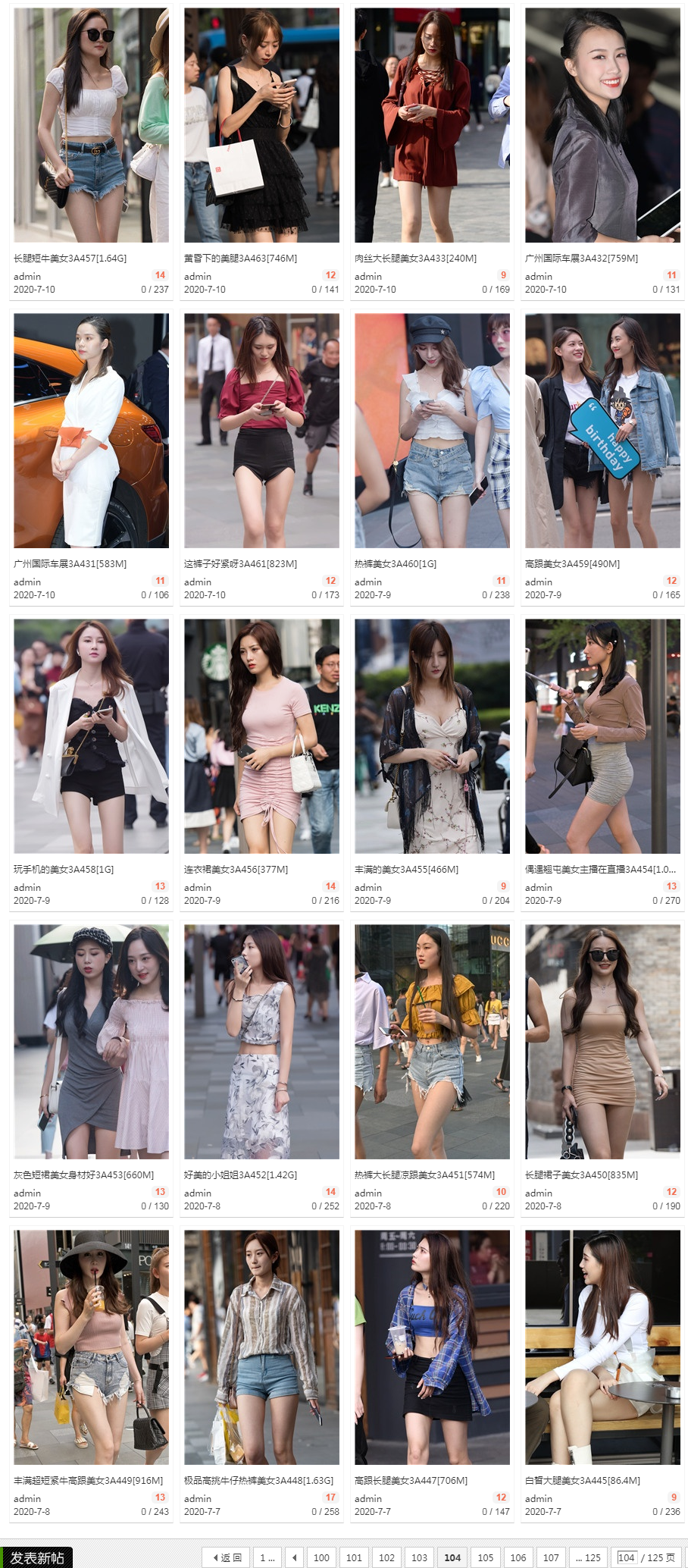
Task: Open post 连衣裙美女3A456
Action: click(x=236, y=870)
